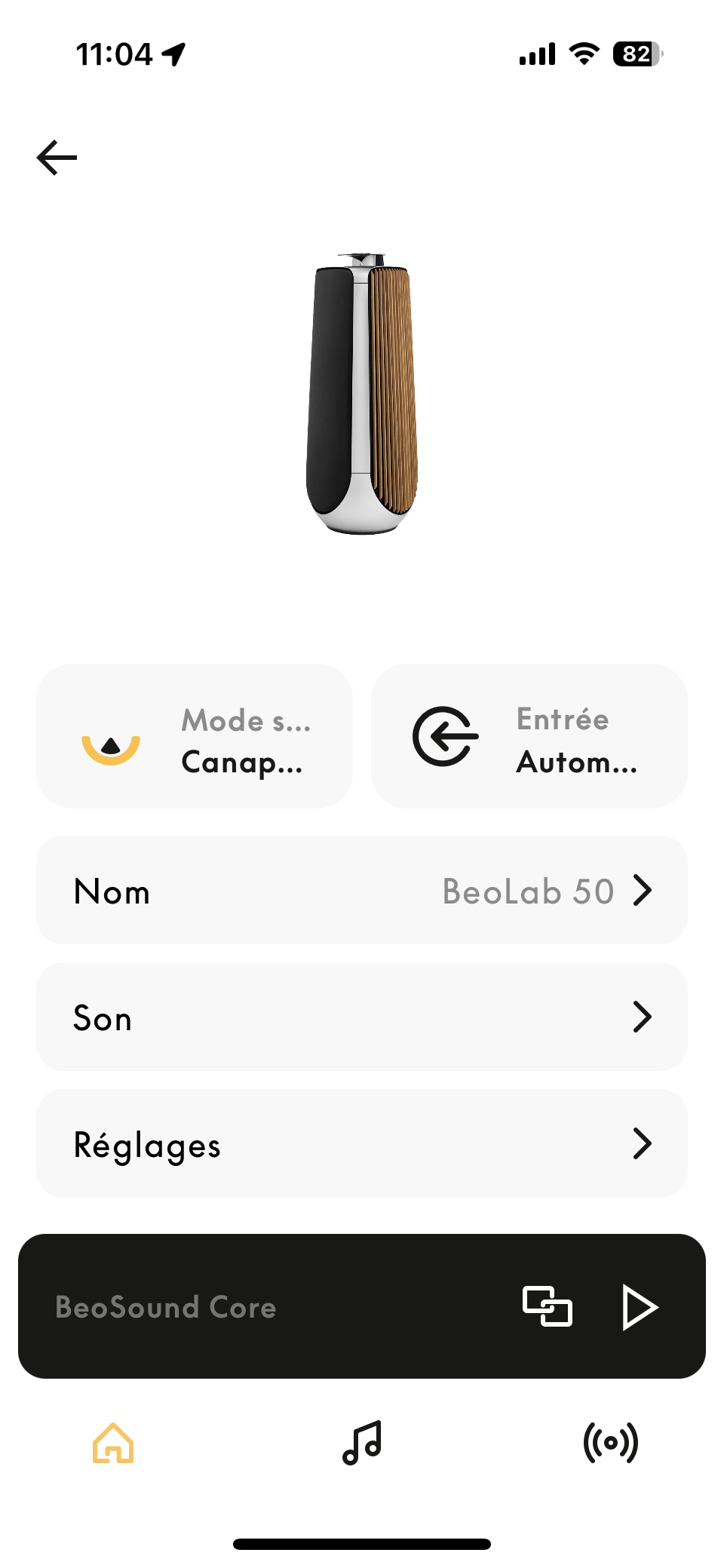Switch to the home tab

click(113, 1443)
